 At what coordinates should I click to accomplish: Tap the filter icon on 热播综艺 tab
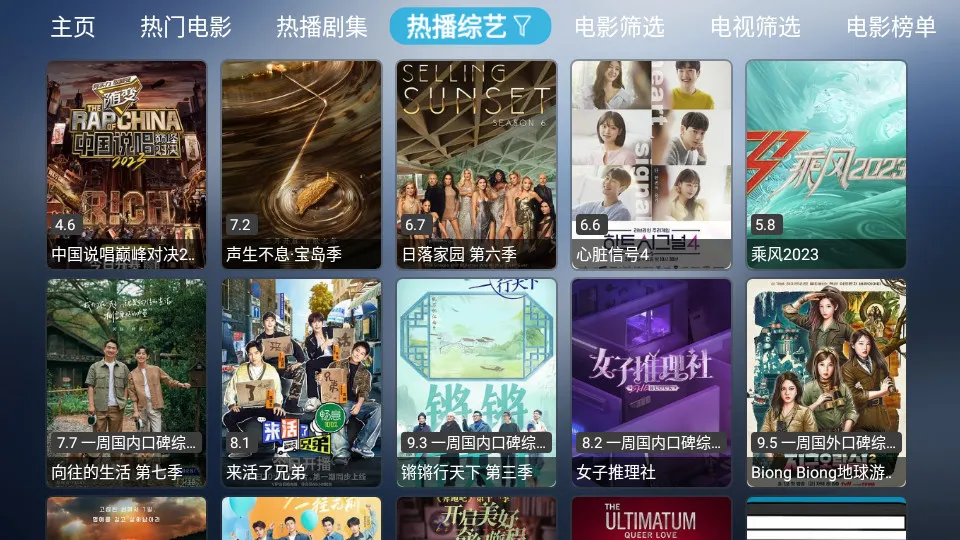click(523, 27)
